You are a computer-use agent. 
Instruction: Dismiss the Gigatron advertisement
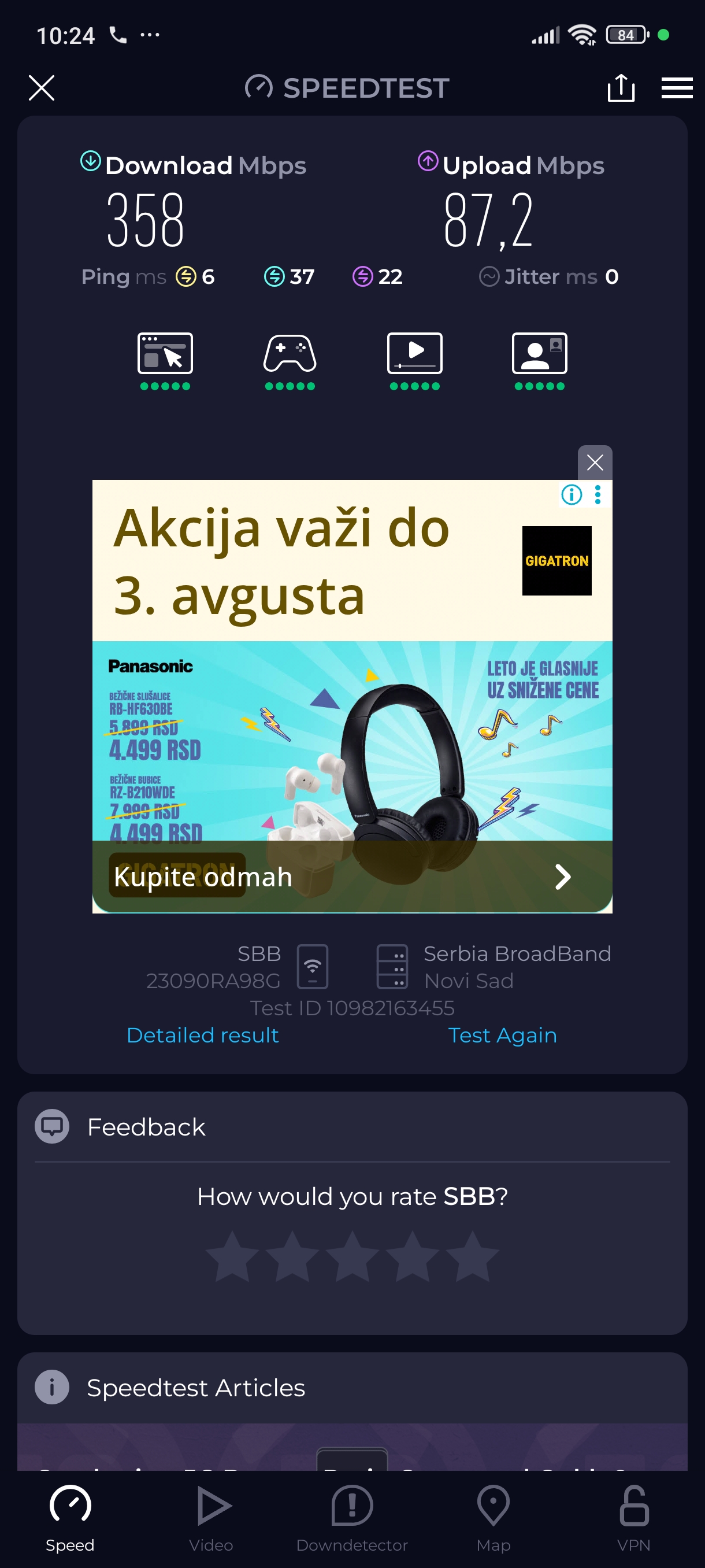point(594,463)
